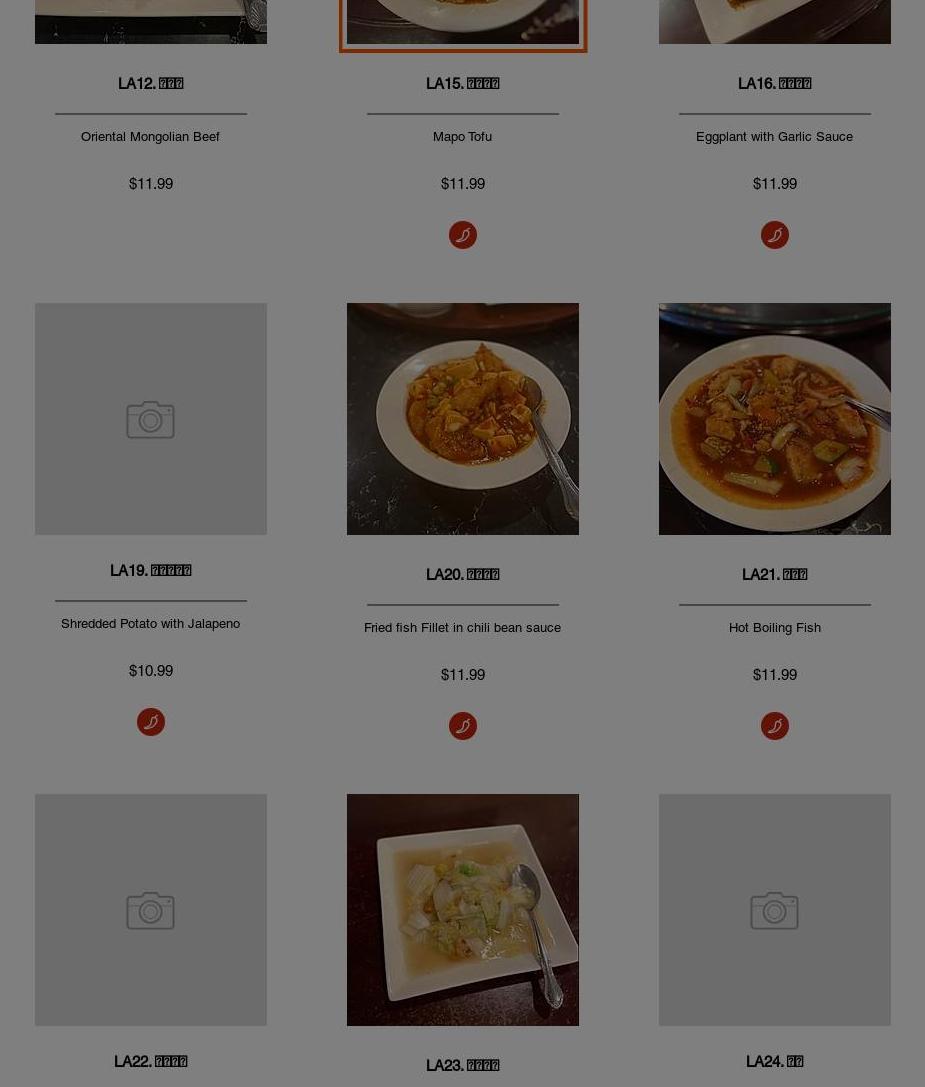View the Oriental Mongolian Beef item
This screenshot has height=1087, width=925.
point(150,136)
